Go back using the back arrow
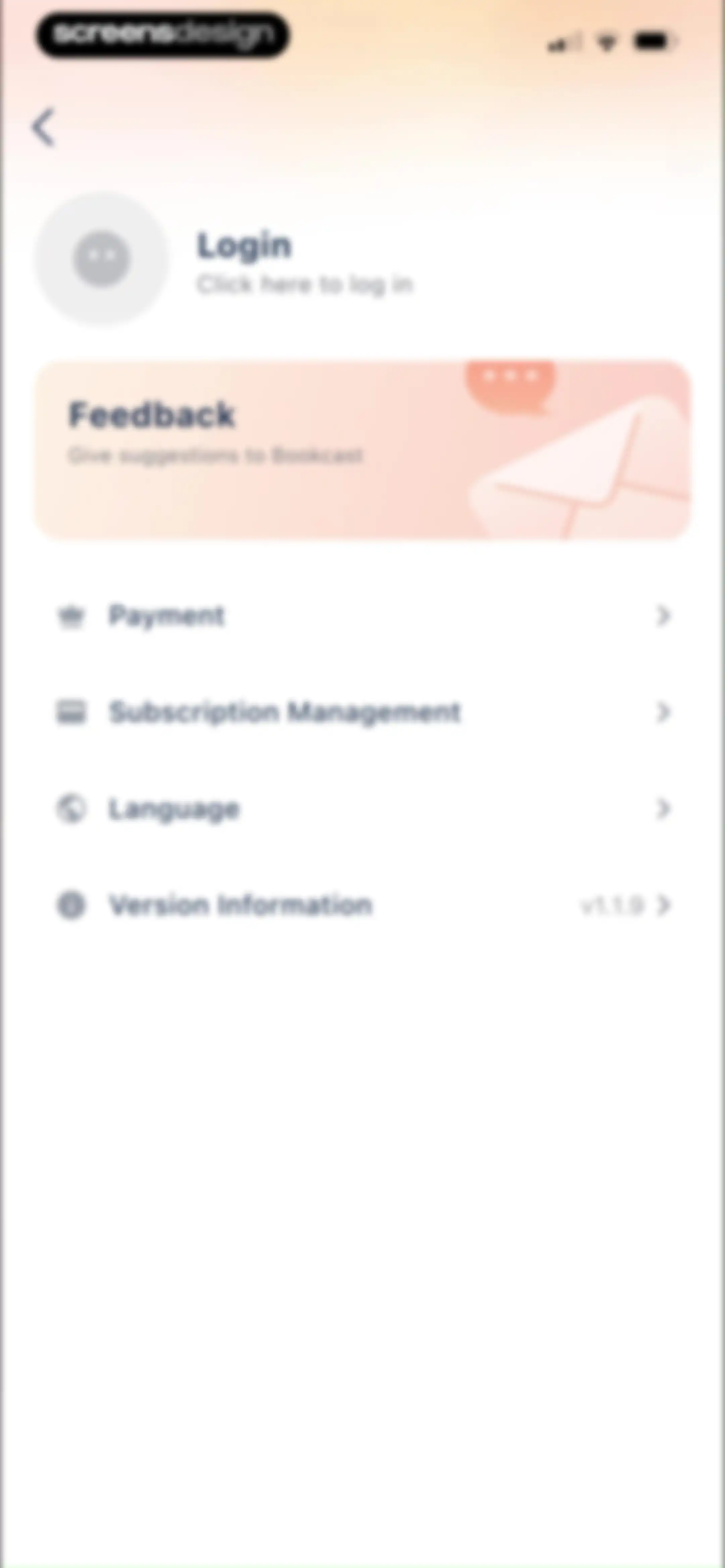 (44, 127)
